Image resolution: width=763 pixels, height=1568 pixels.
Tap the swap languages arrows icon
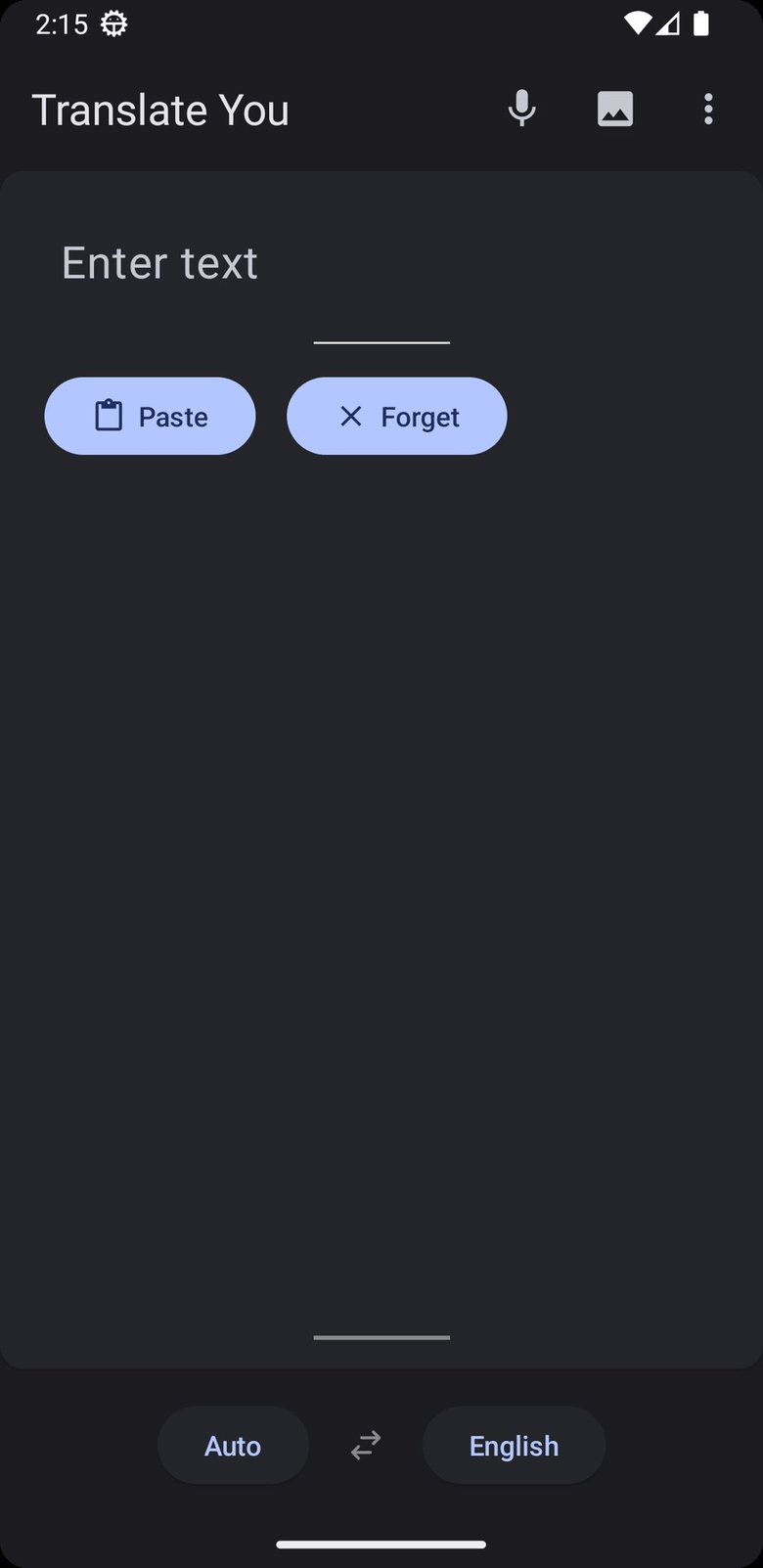click(x=364, y=1445)
